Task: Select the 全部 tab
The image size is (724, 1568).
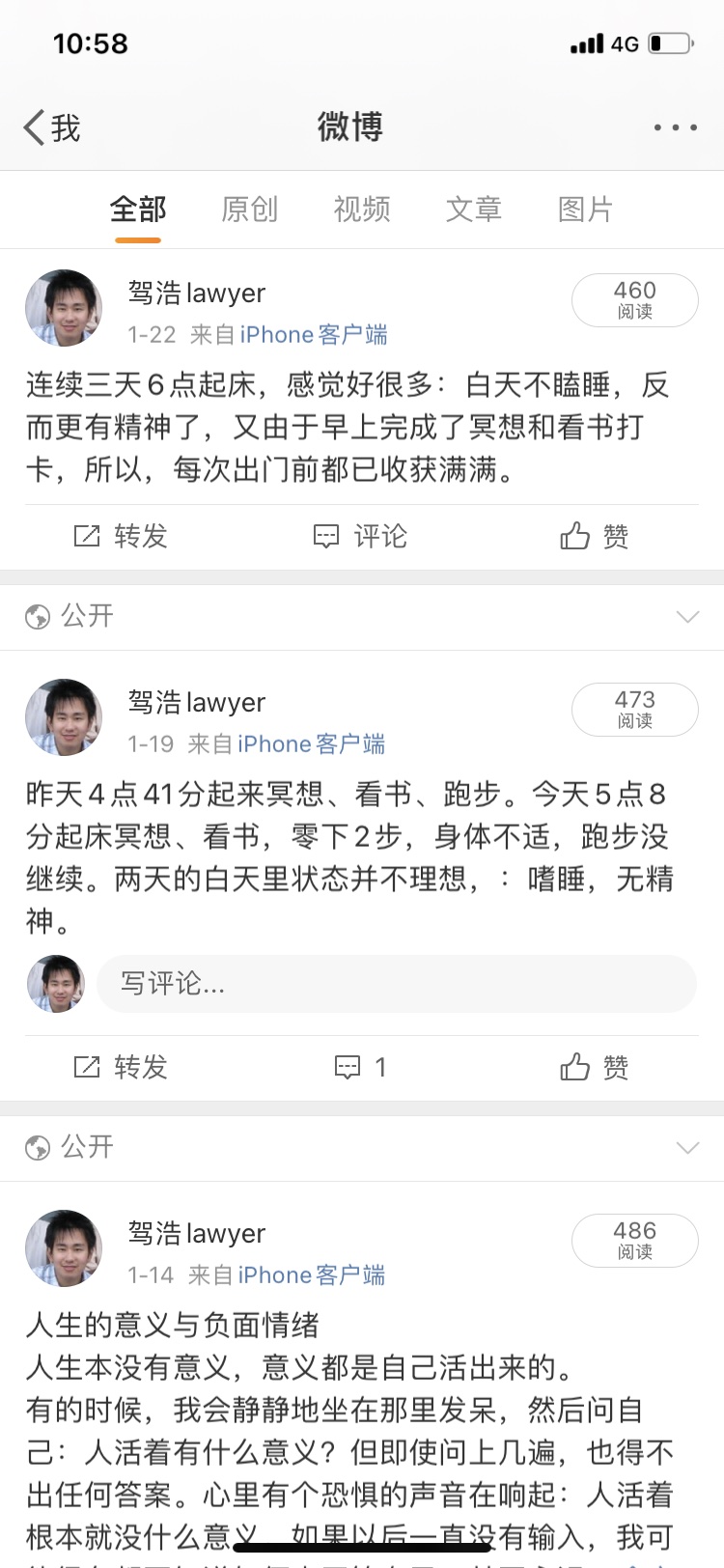Action: 137,209
